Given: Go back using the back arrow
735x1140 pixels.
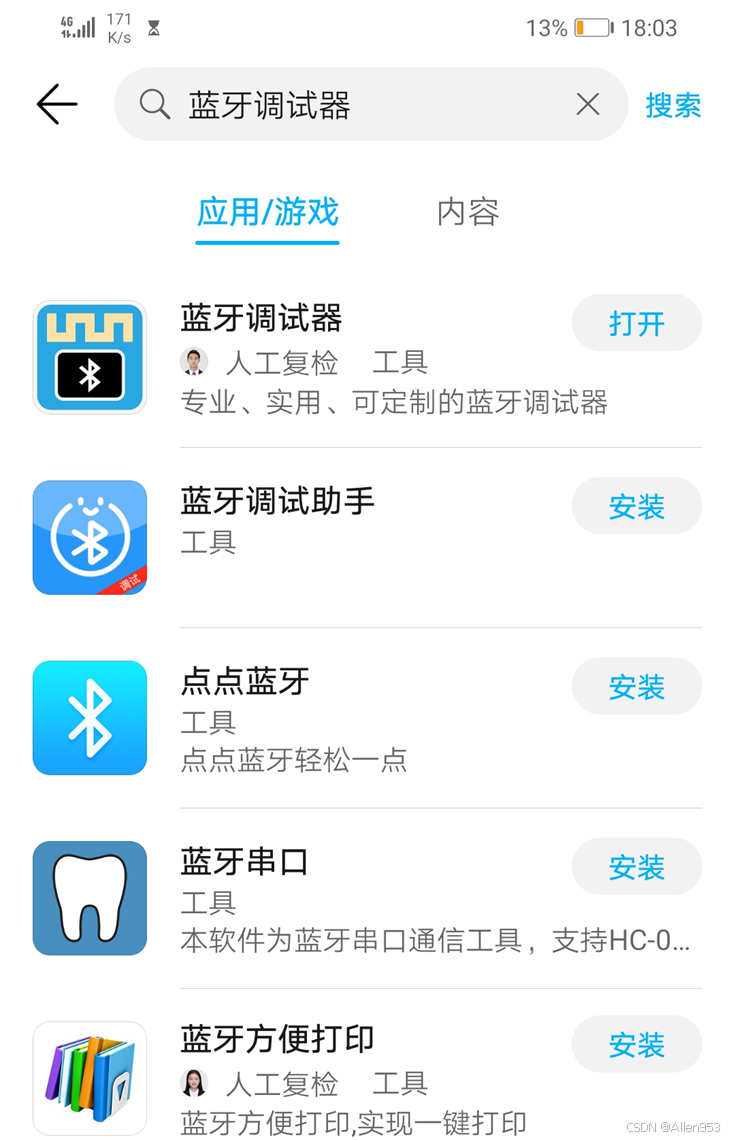Looking at the screenshot, I should (57, 104).
